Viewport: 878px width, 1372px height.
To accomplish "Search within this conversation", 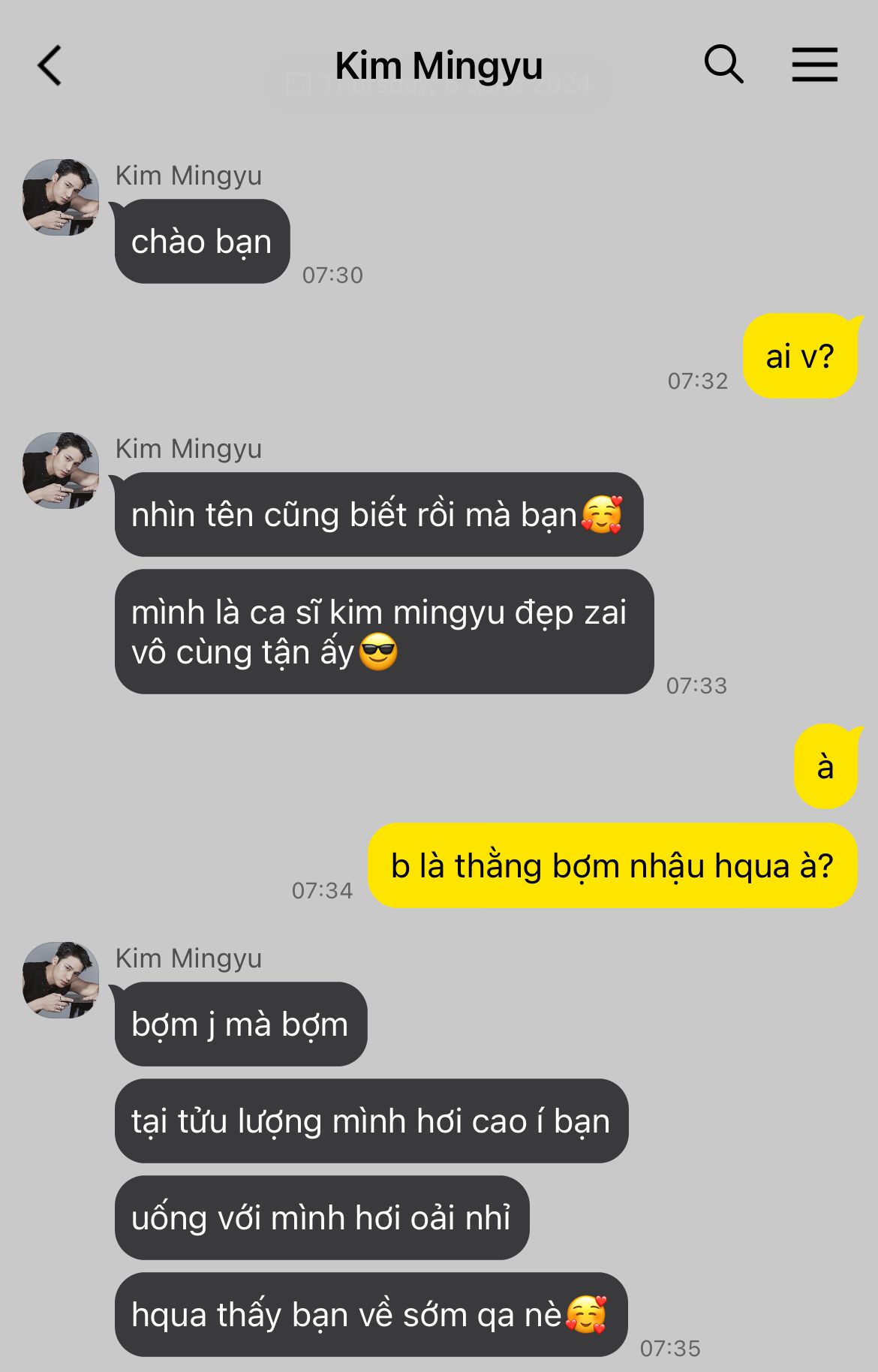I will 723,65.
